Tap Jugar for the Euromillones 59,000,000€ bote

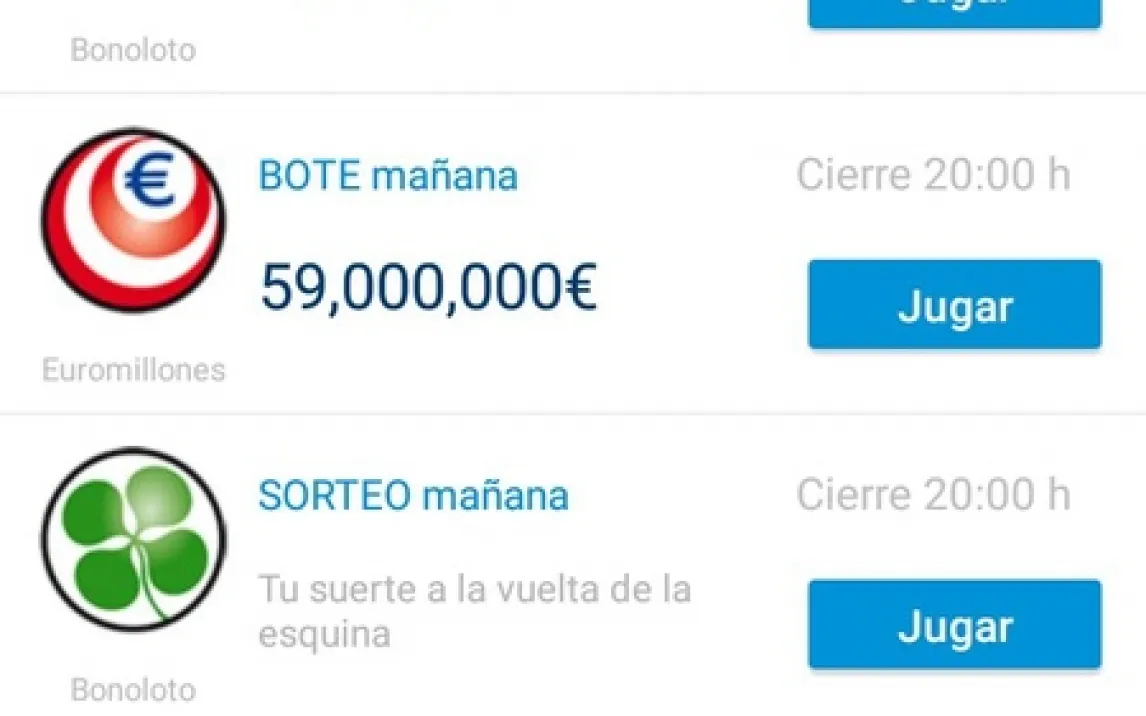[x=954, y=305]
